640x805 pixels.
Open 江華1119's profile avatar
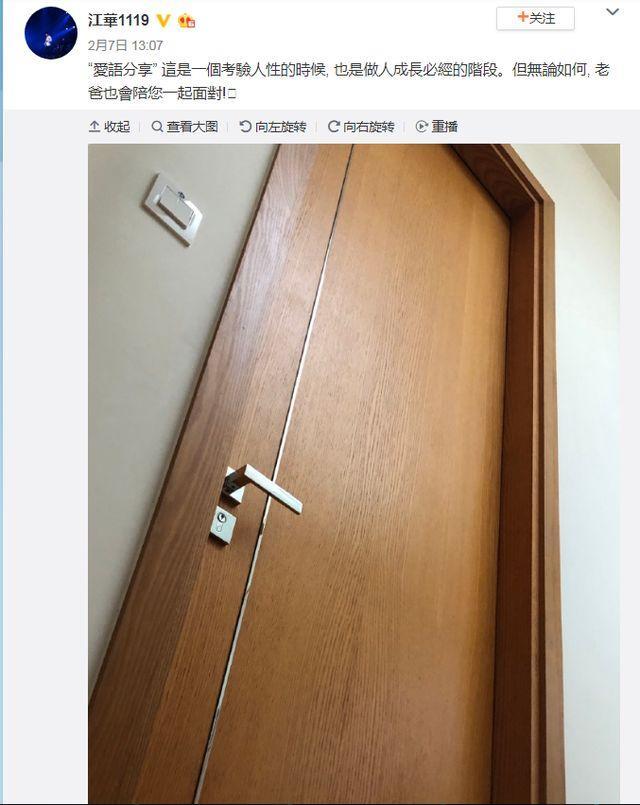click(51, 32)
